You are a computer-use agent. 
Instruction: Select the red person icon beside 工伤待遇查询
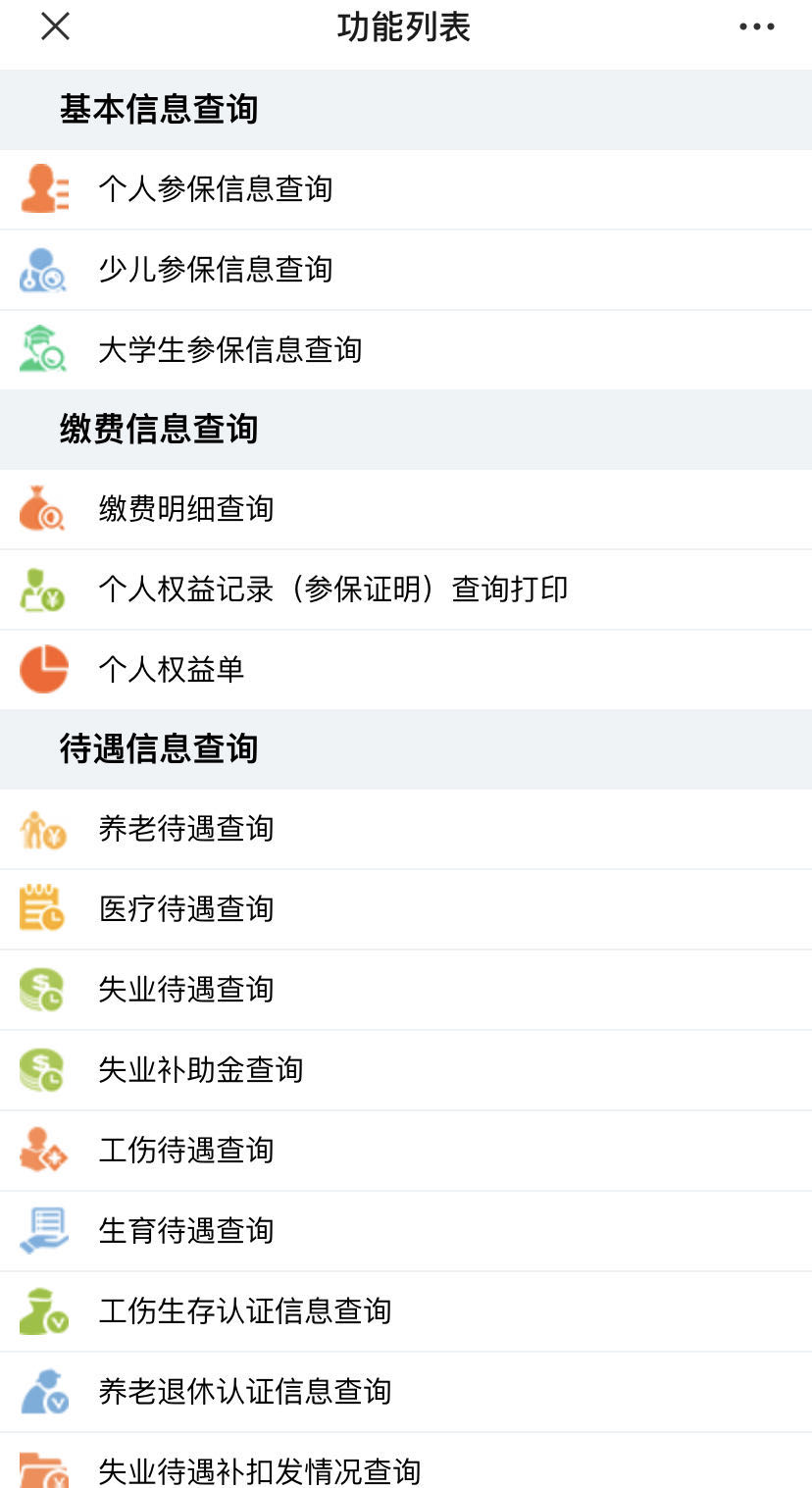click(43, 1150)
